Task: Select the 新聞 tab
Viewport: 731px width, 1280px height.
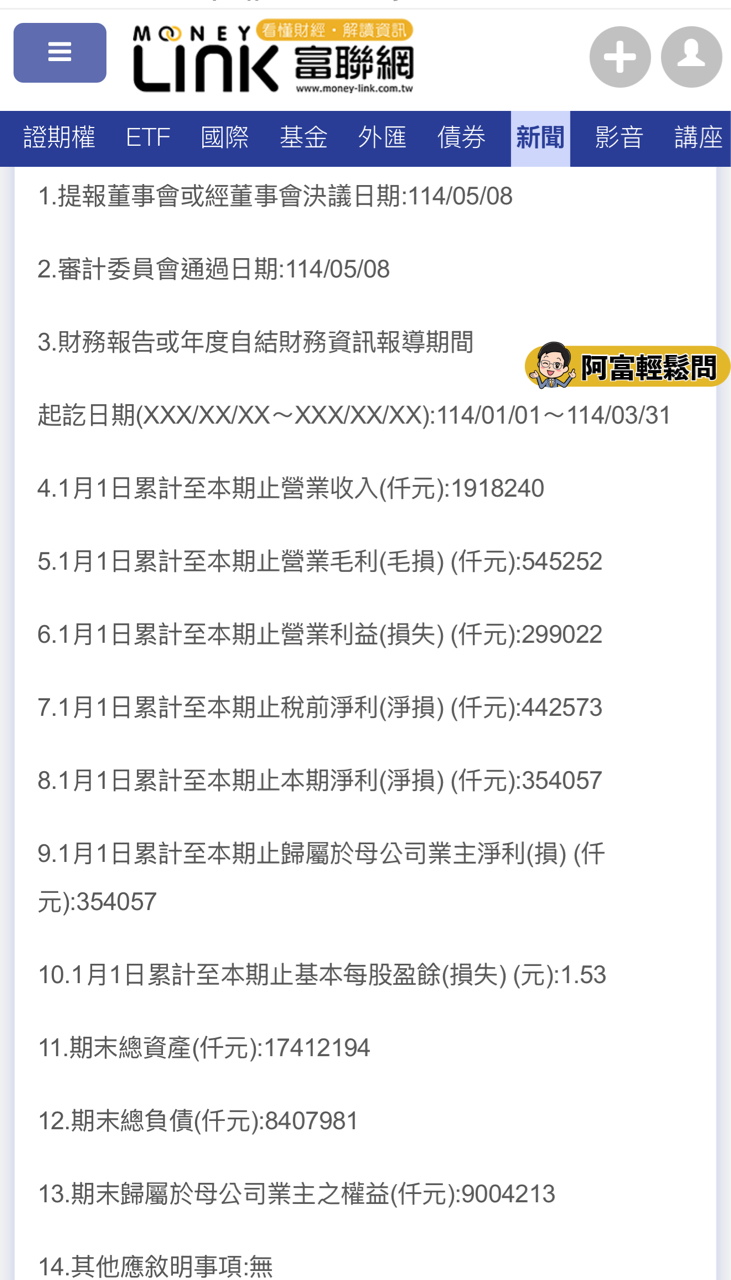Action: pos(540,138)
